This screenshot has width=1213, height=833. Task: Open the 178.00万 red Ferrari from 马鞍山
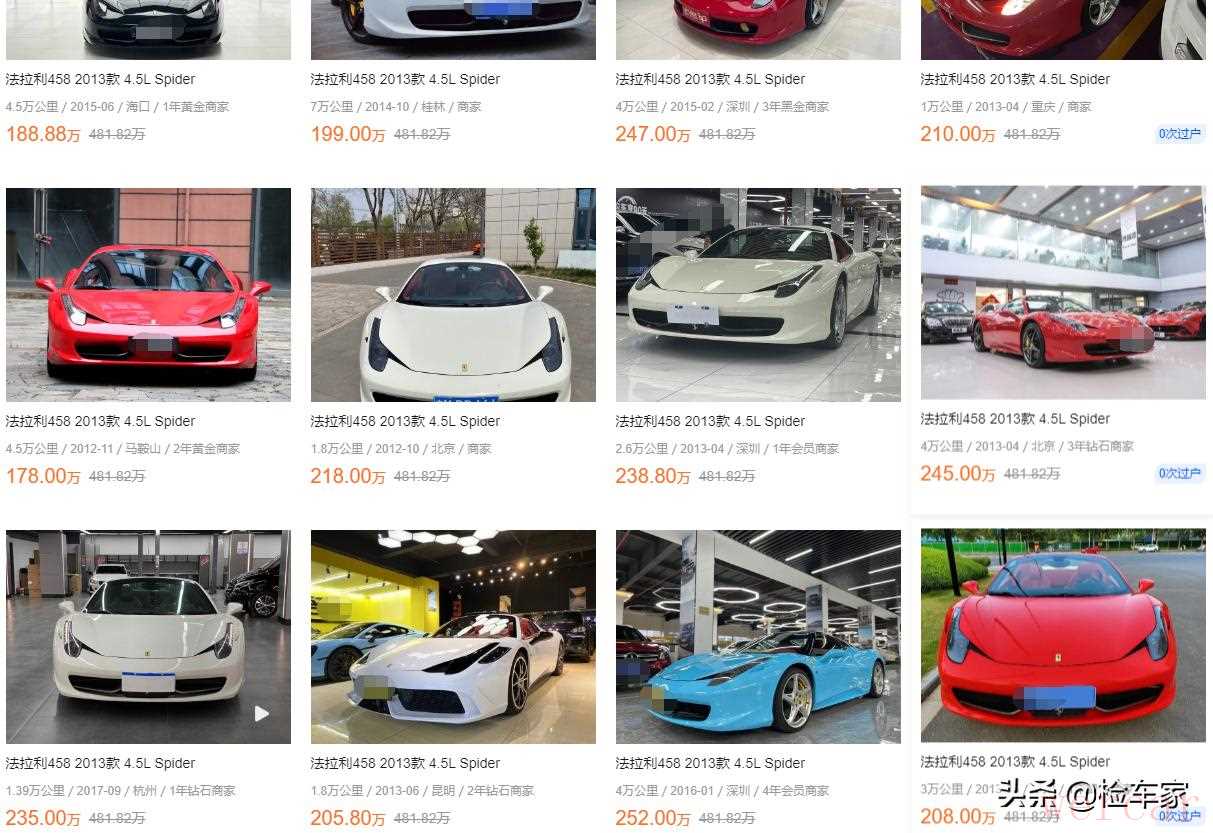pyautogui.click(x=148, y=295)
